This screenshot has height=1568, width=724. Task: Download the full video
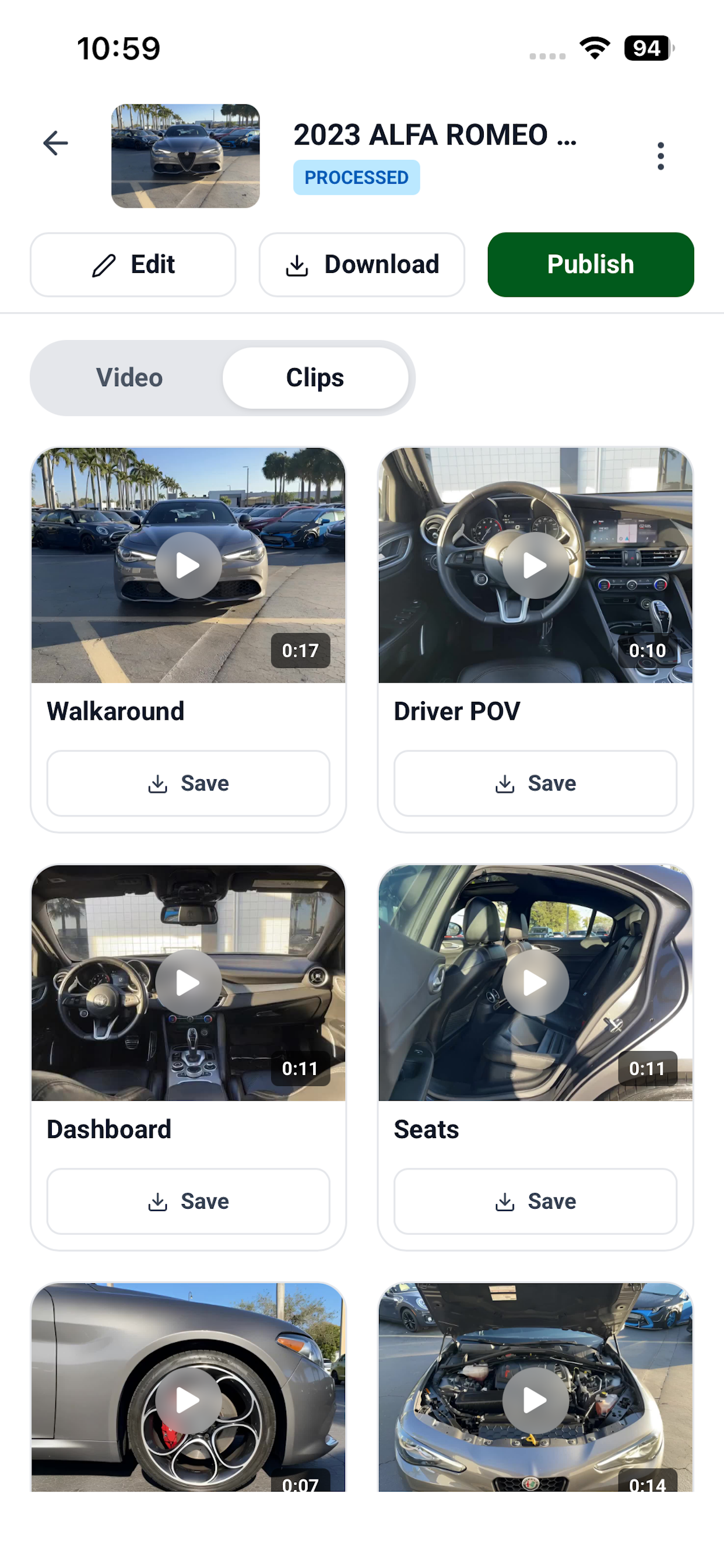coord(362,264)
